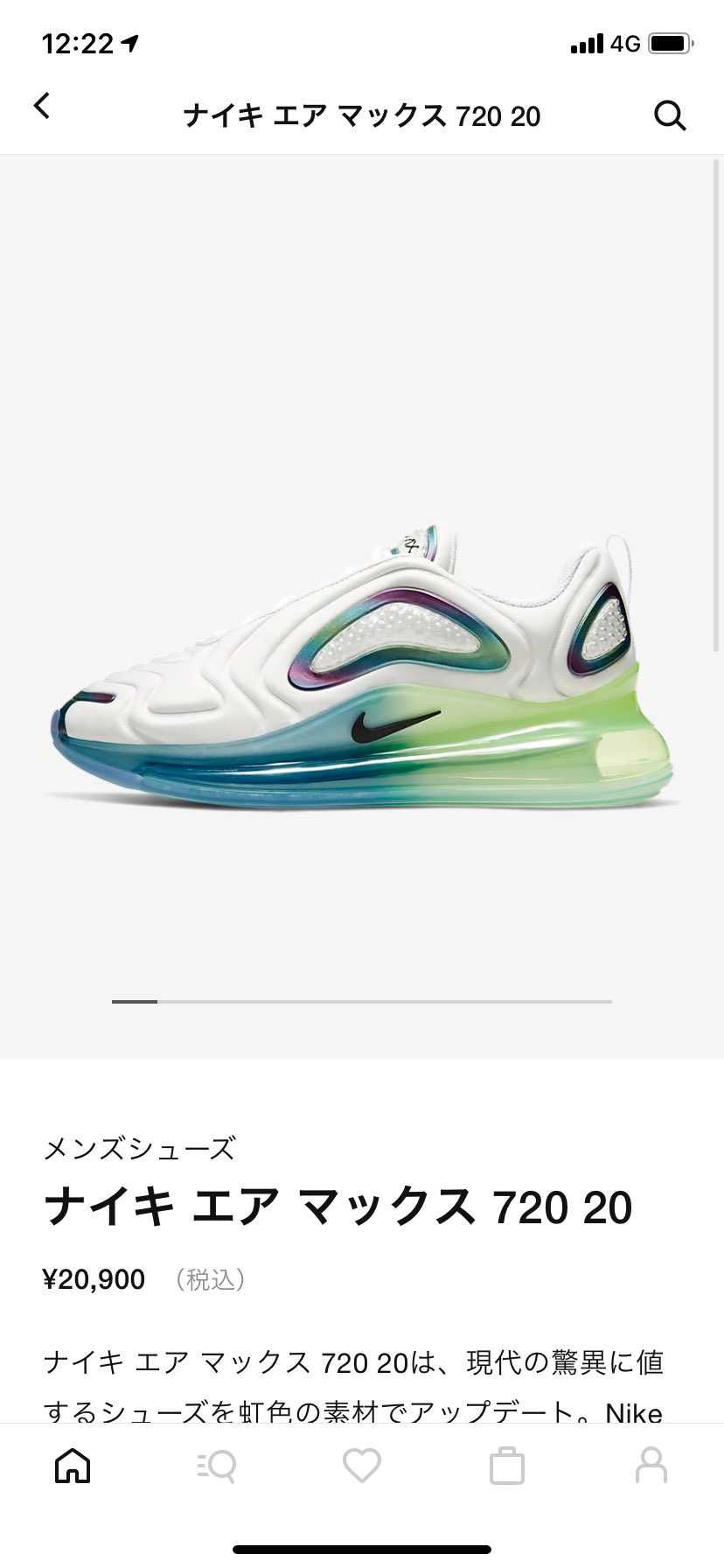Switch to the Profile tab
The image size is (724, 1568).
(651, 1465)
